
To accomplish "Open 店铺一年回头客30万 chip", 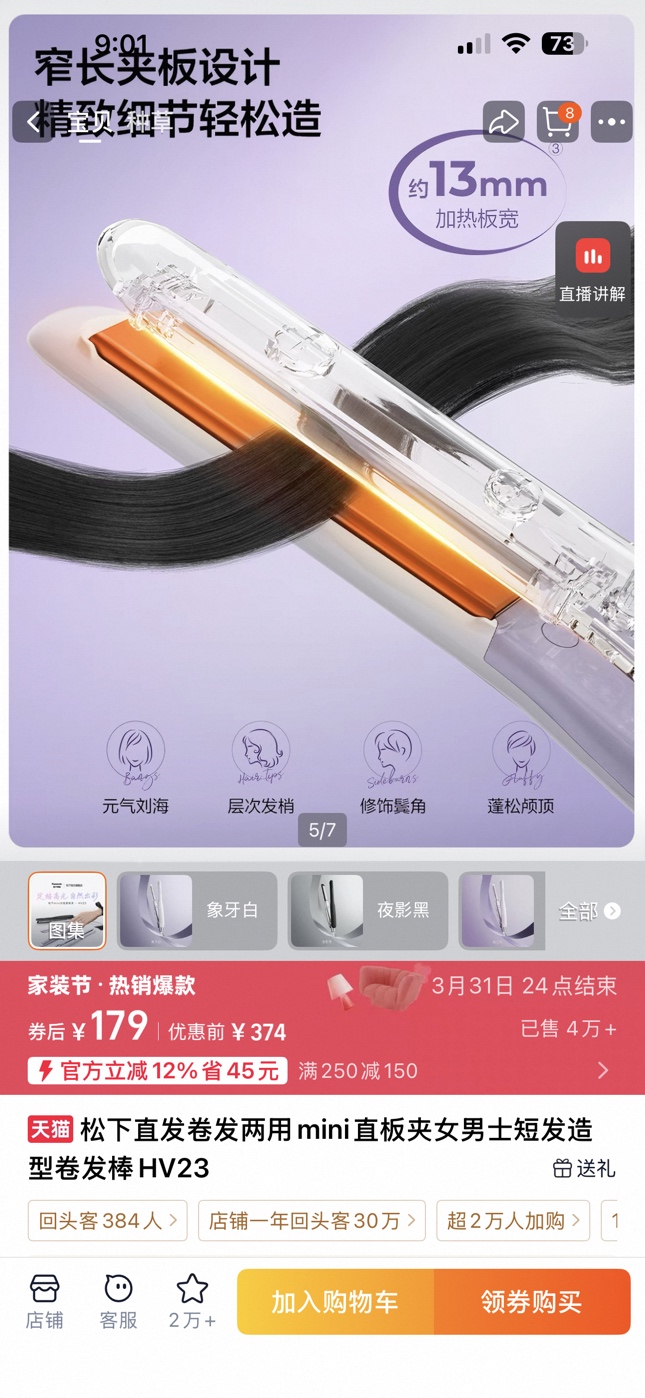I will tap(311, 1221).
